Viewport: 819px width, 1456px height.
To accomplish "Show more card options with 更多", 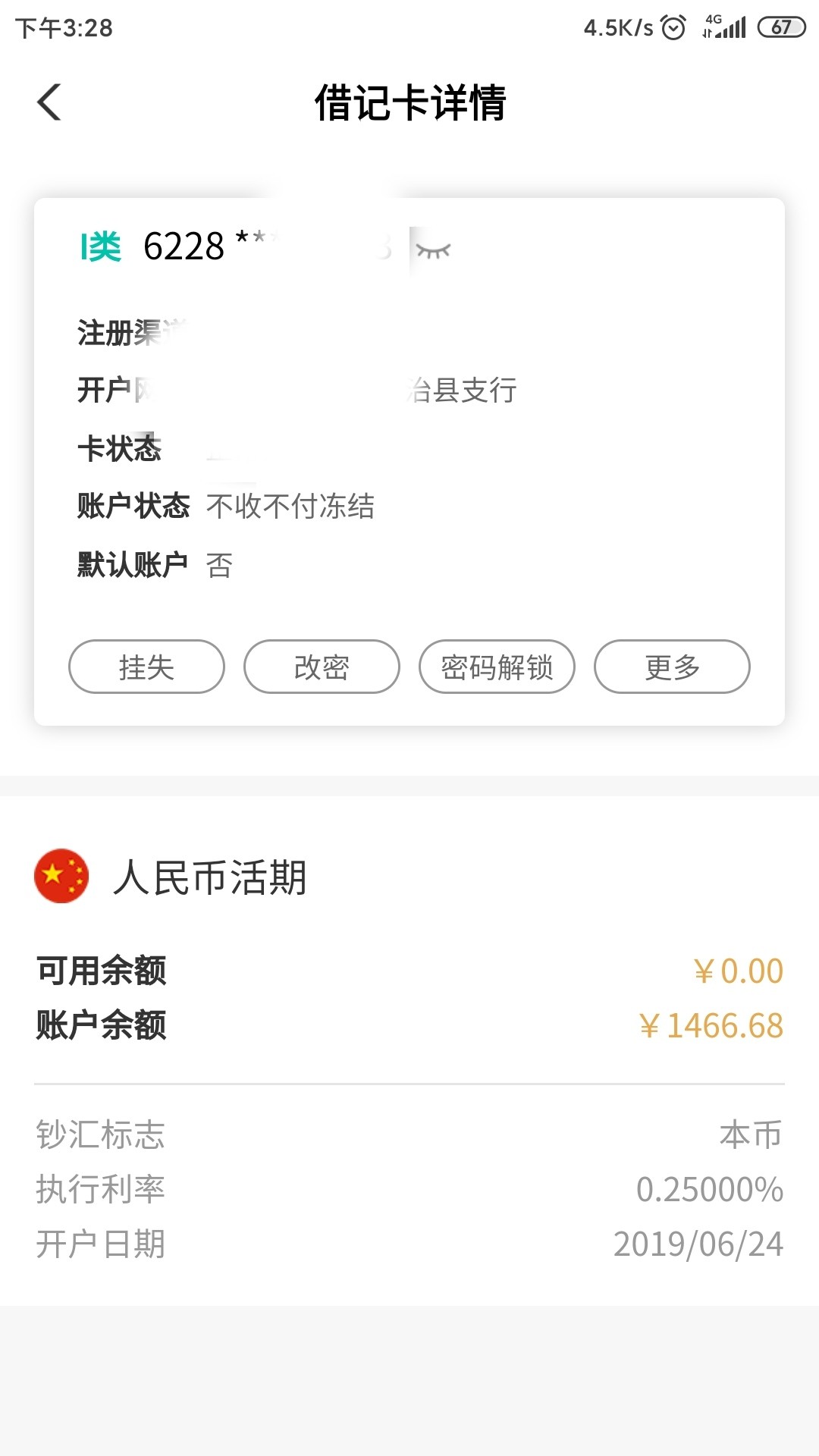I will (x=672, y=667).
